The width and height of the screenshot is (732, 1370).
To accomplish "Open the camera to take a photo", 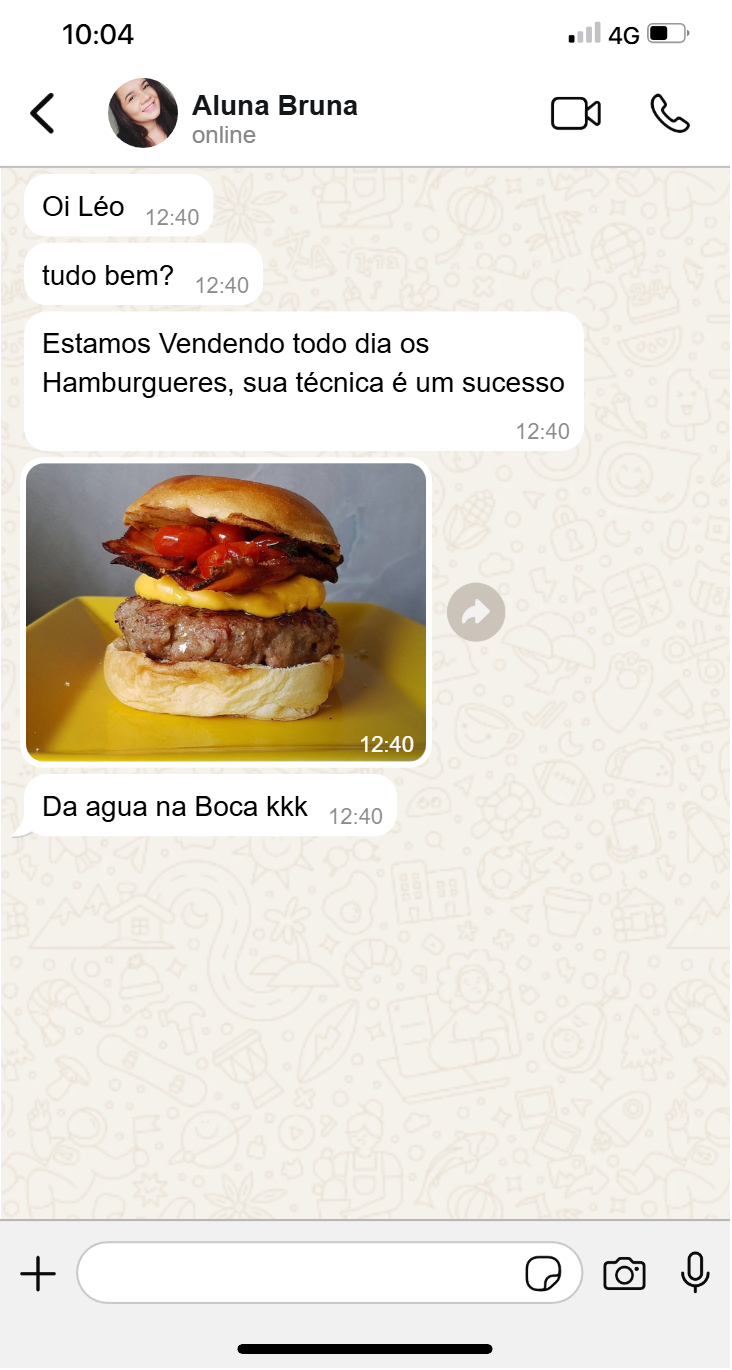I will point(624,1274).
